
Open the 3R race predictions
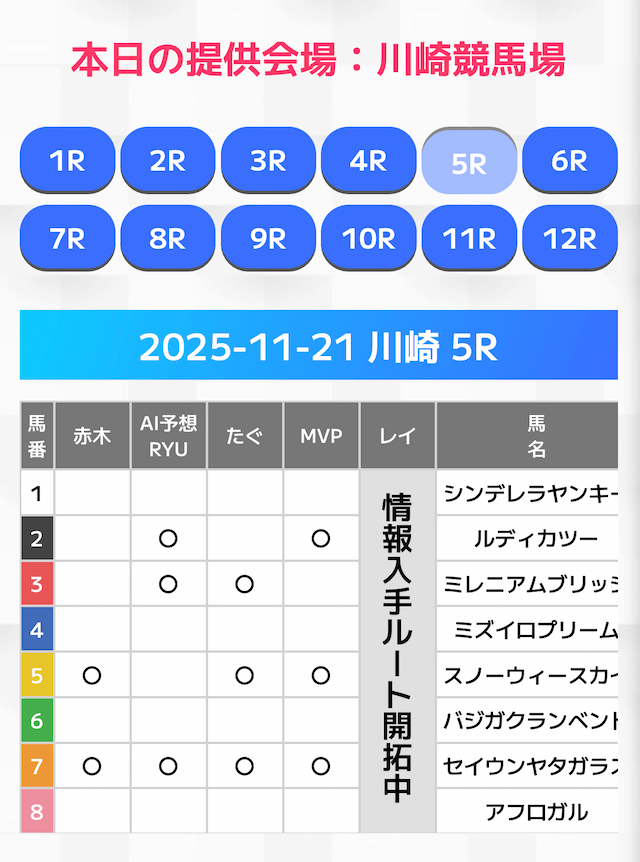(x=268, y=160)
